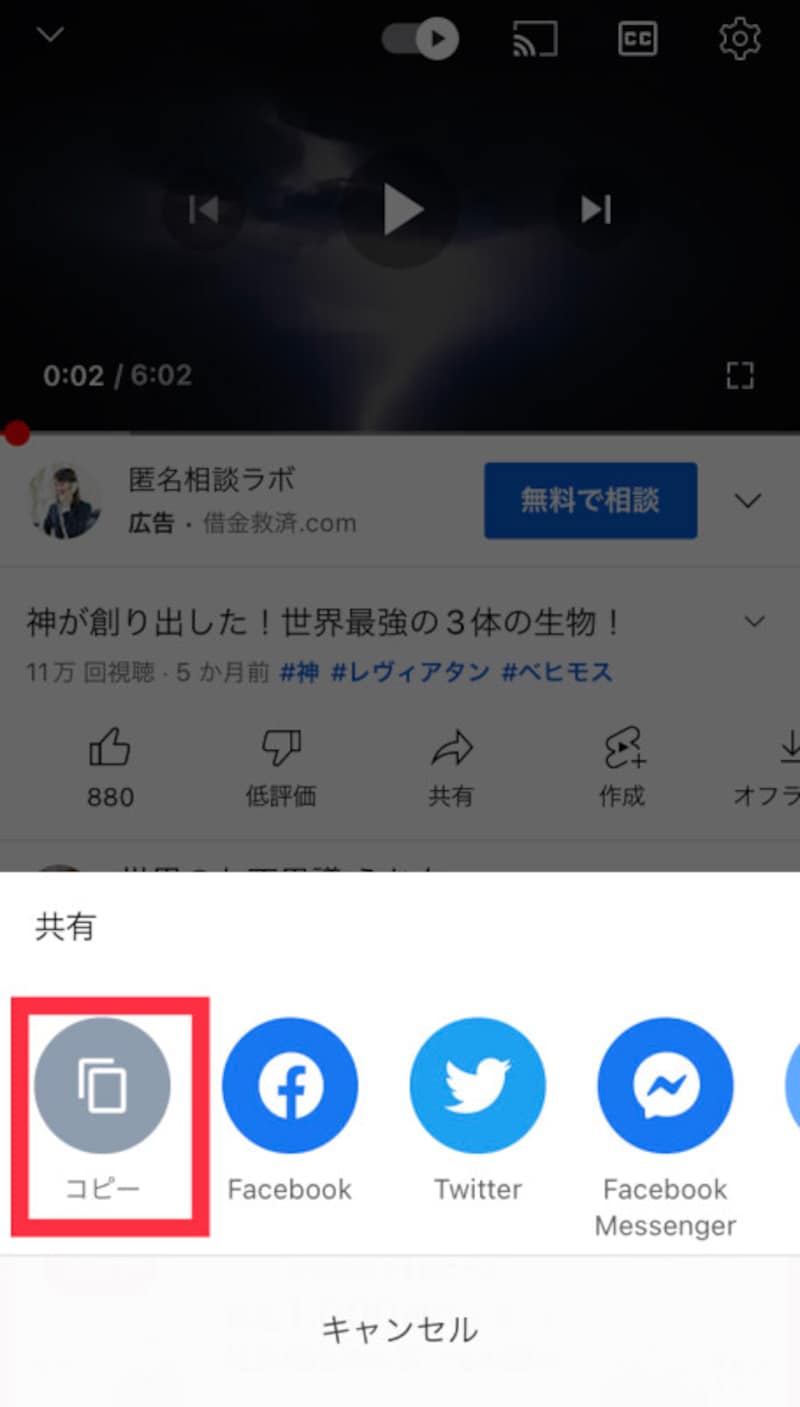Share the video on Twitter

click(x=477, y=1086)
